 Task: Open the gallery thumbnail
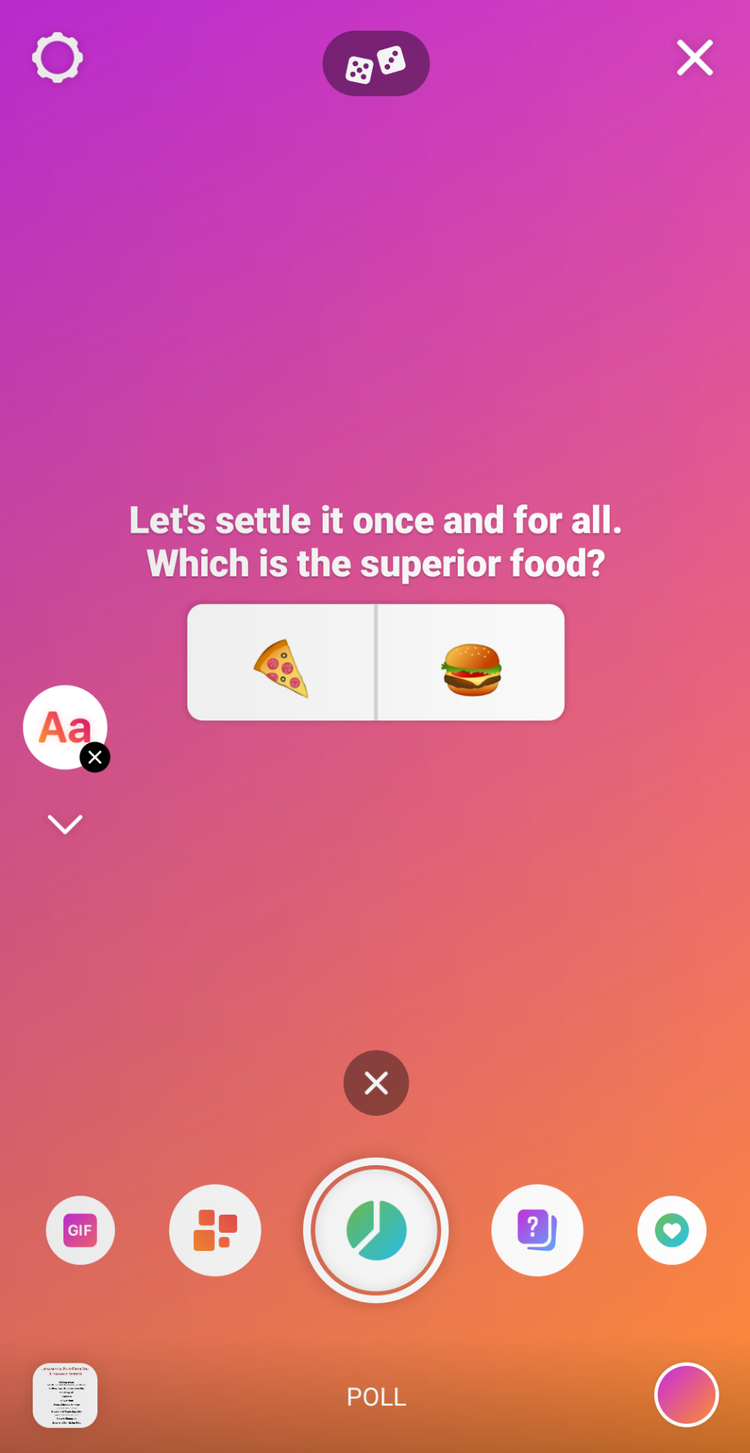(65, 1395)
